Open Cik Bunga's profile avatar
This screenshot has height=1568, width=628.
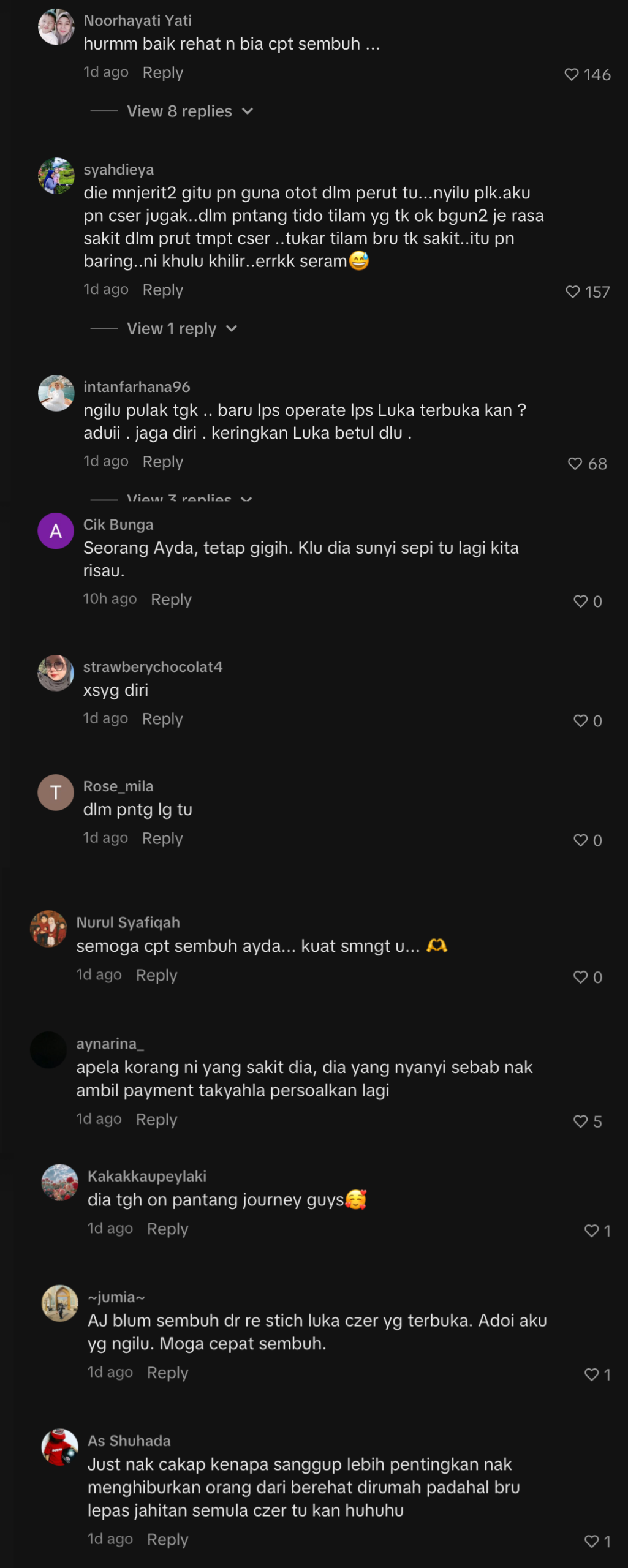point(56,531)
